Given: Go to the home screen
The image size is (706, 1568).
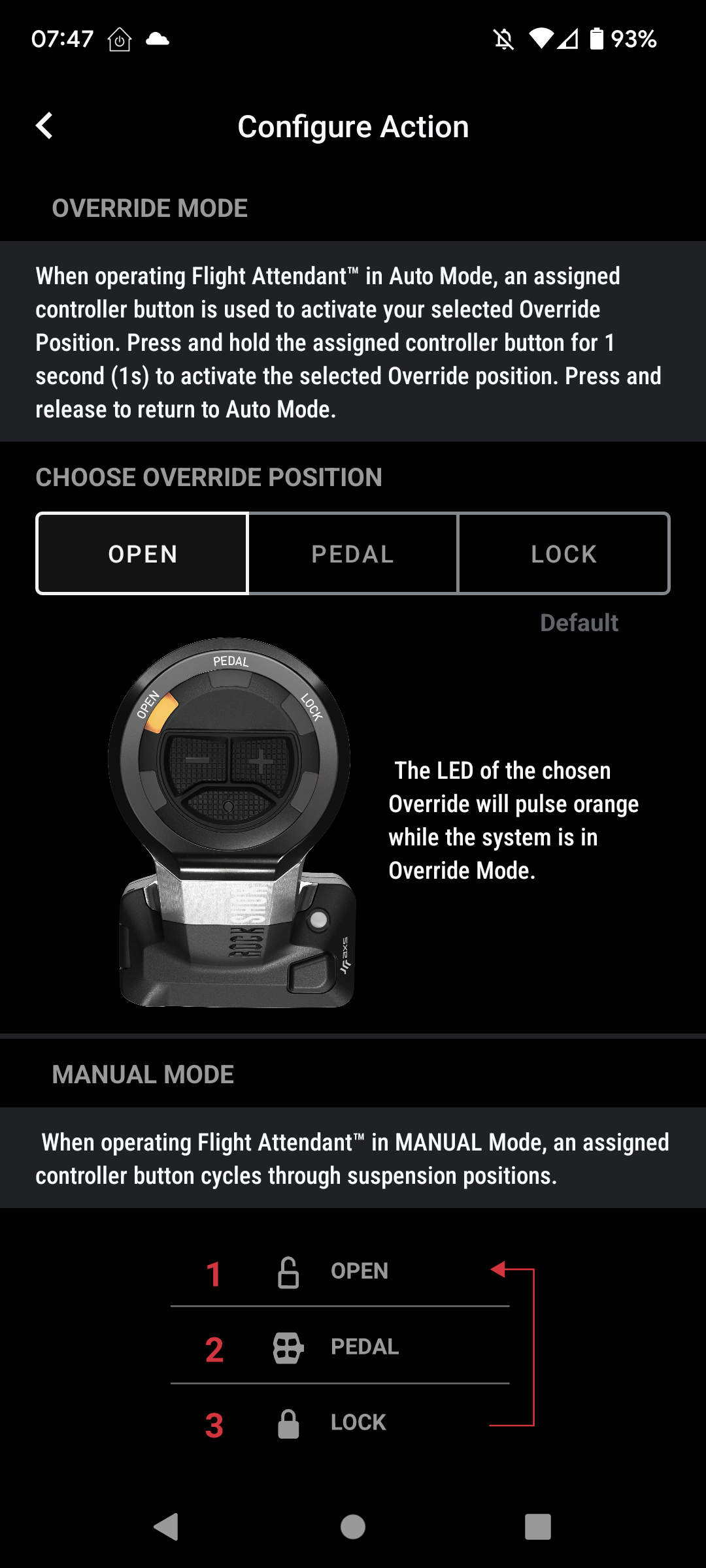Looking at the screenshot, I should [x=353, y=1527].
